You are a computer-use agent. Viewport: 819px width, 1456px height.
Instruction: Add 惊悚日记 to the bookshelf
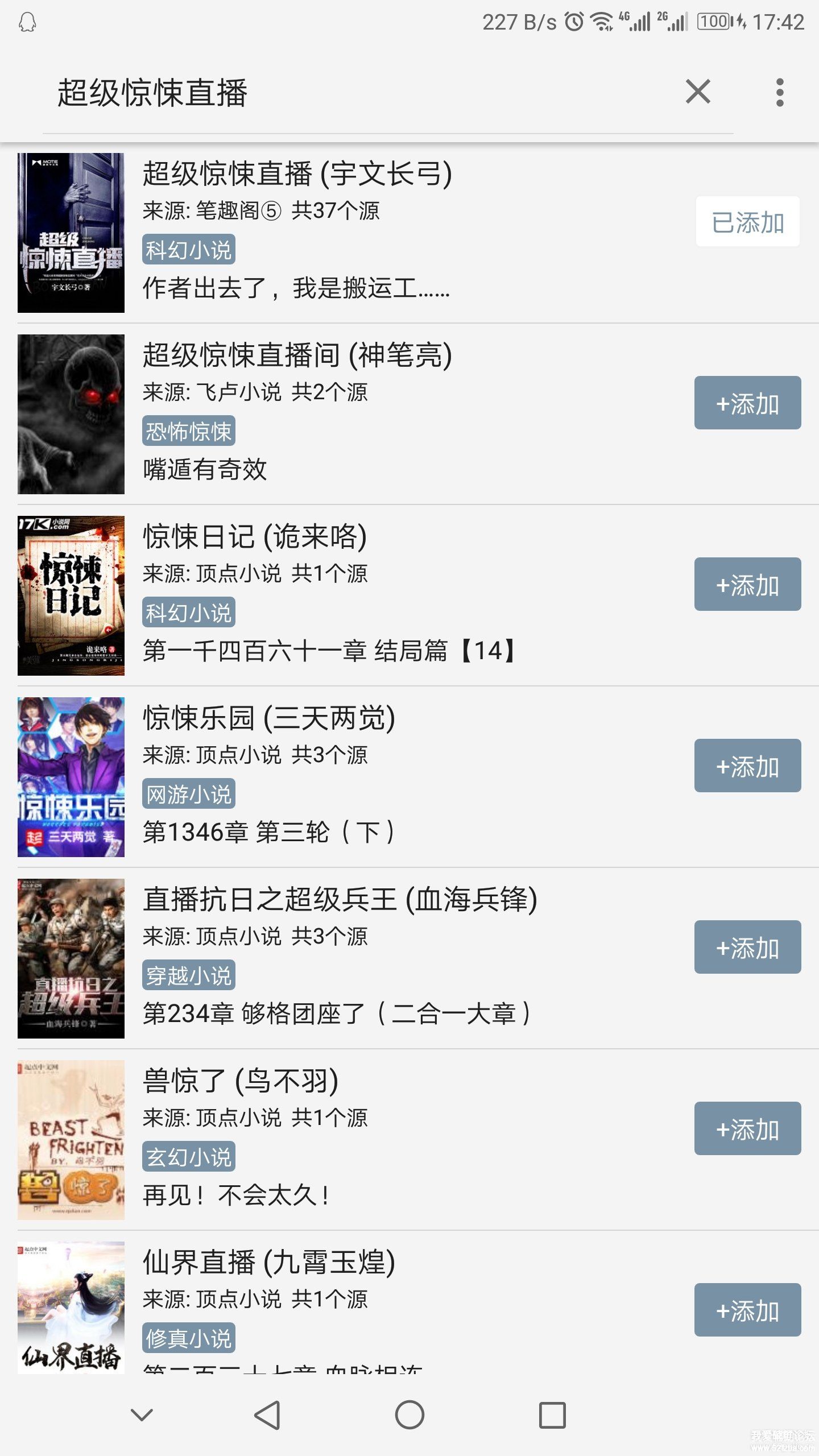(747, 584)
